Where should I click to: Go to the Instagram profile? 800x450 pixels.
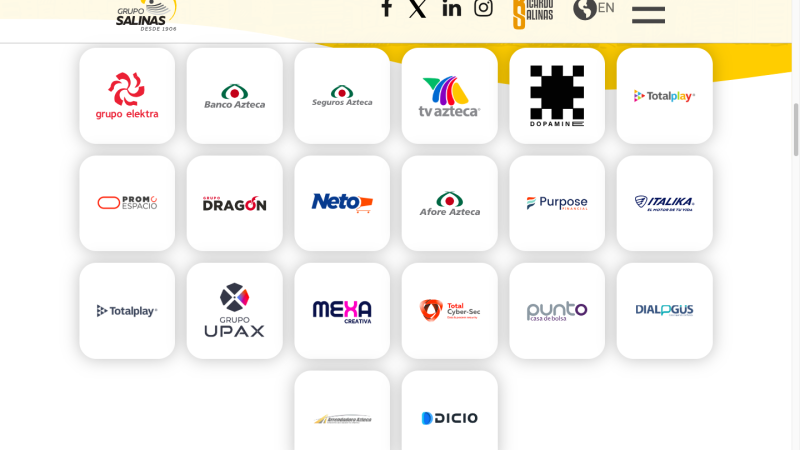click(483, 8)
